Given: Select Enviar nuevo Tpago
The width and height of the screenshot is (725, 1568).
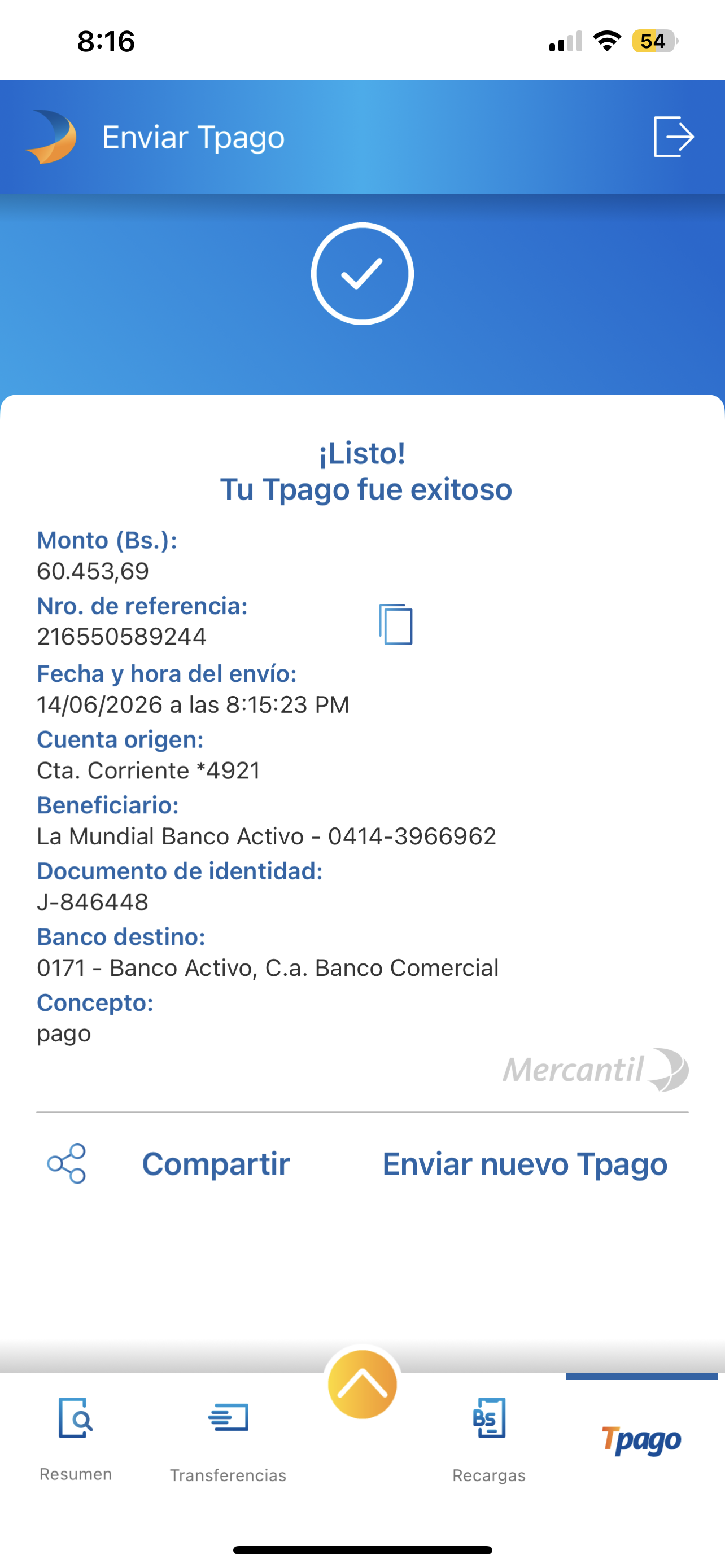Looking at the screenshot, I should tap(525, 1164).
